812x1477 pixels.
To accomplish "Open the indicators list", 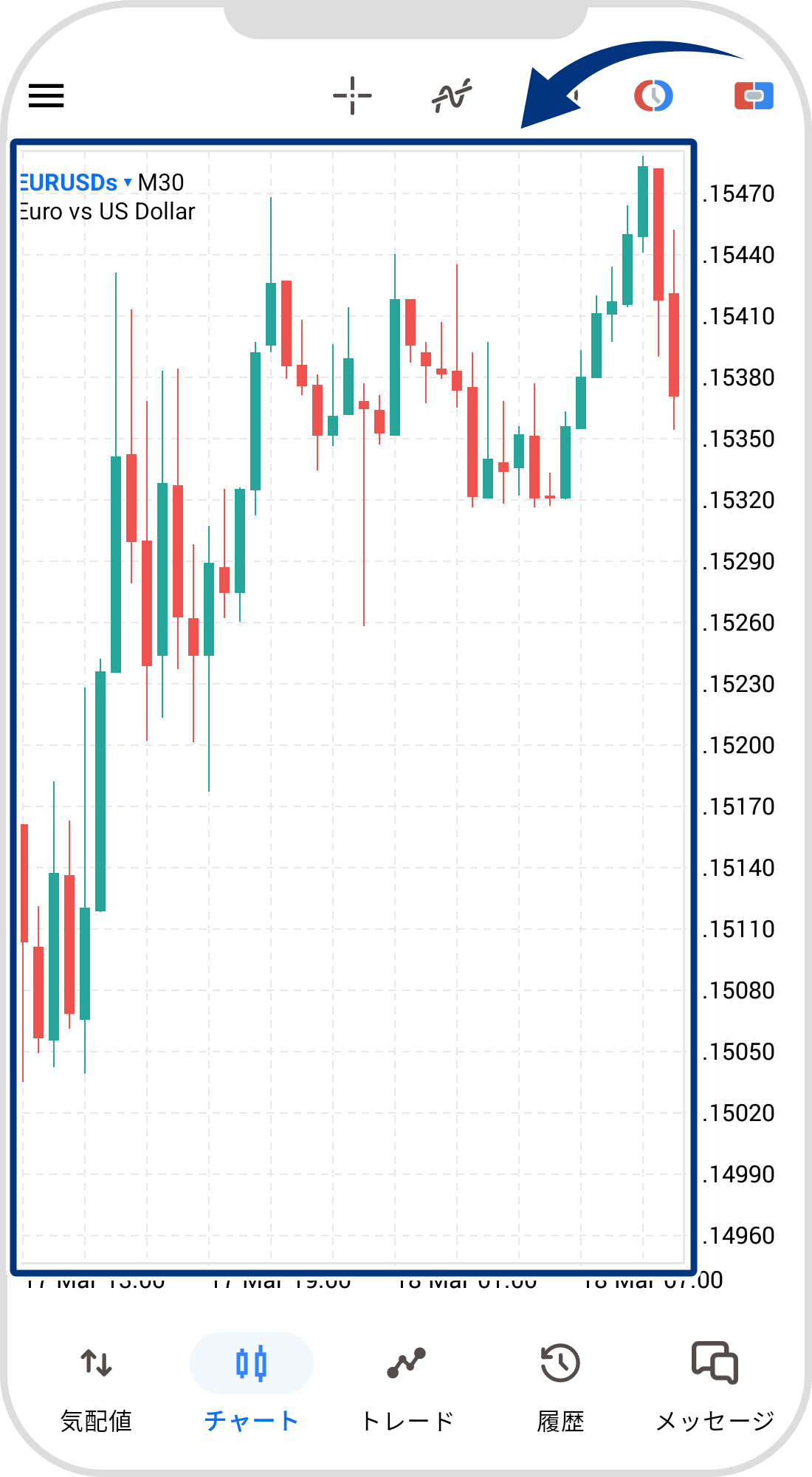I will tap(452, 95).
